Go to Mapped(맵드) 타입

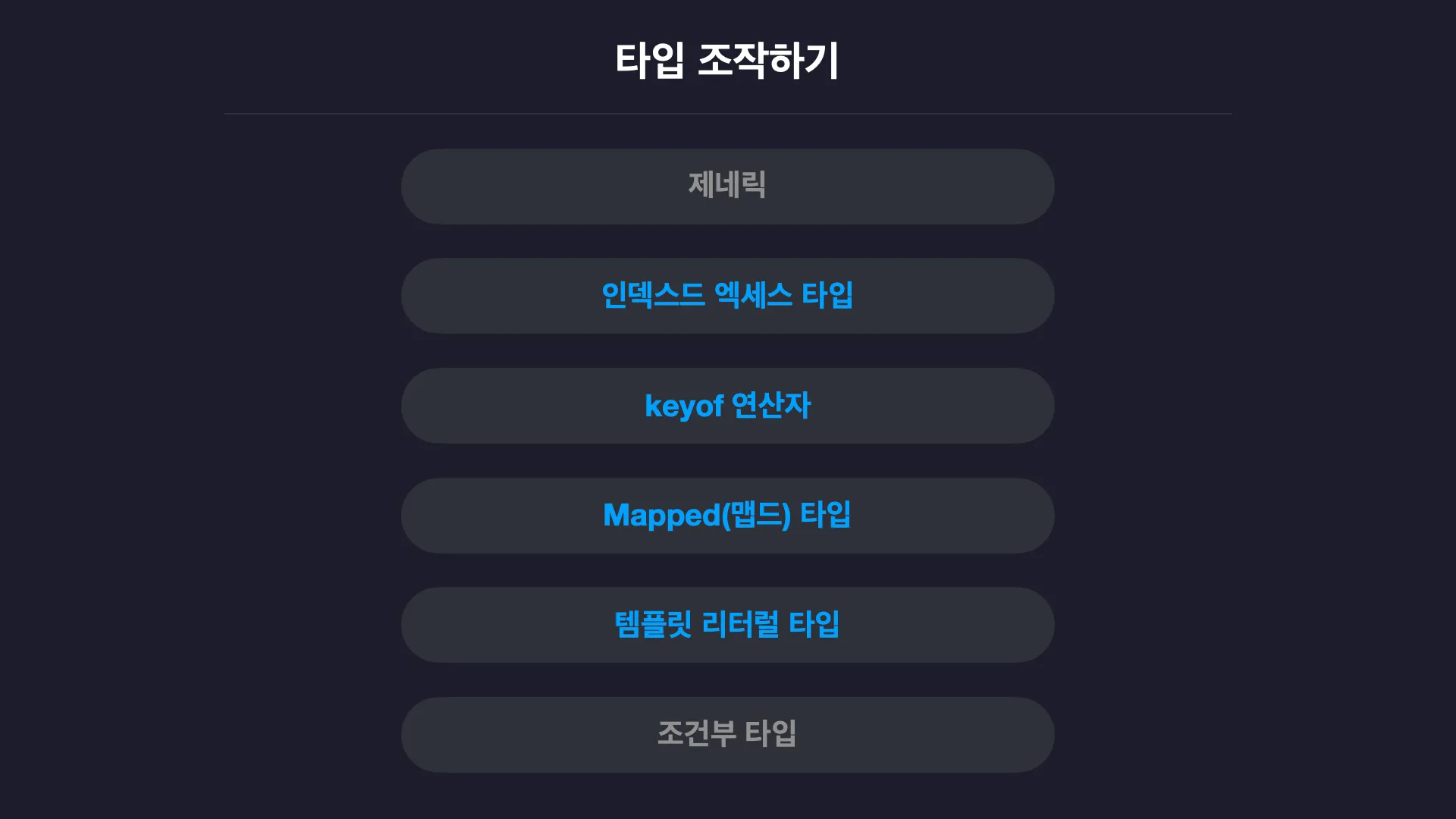pyautogui.click(x=727, y=516)
